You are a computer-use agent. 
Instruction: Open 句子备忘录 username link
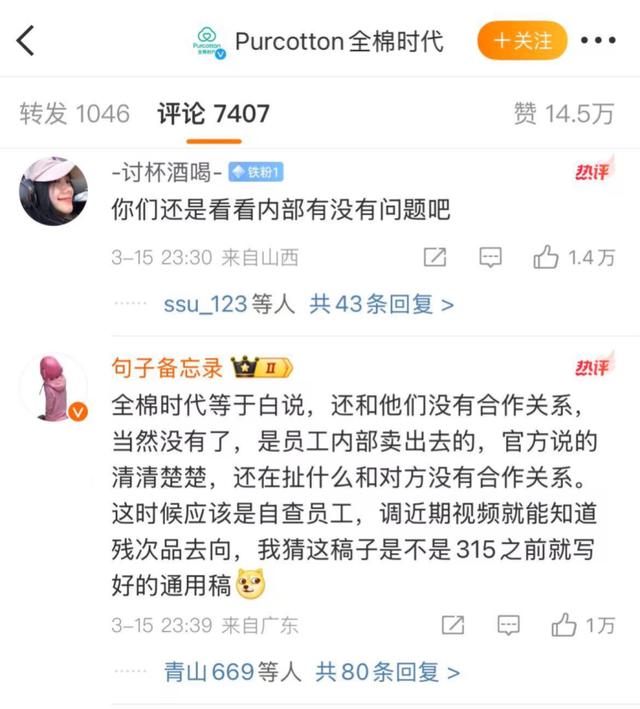click(x=167, y=368)
